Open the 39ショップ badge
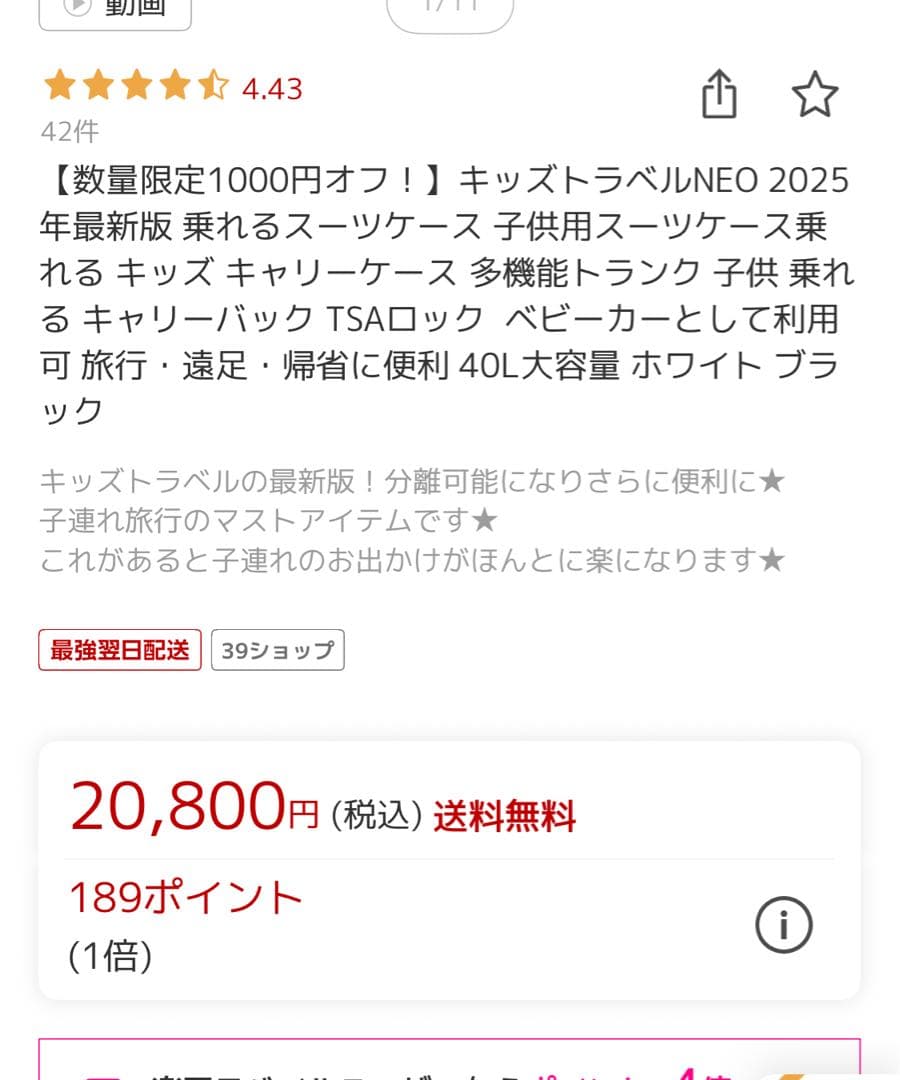Viewport: 900px width, 1080px height. (x=277, y=649)
